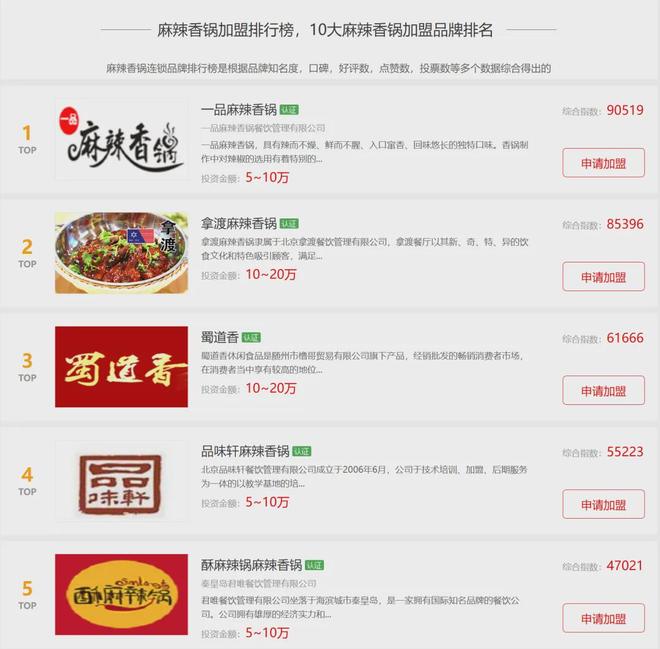This screenshot has width=660, height=649.
Task: Apply to join 一品麻辣香锅
Action: [603, 163]
